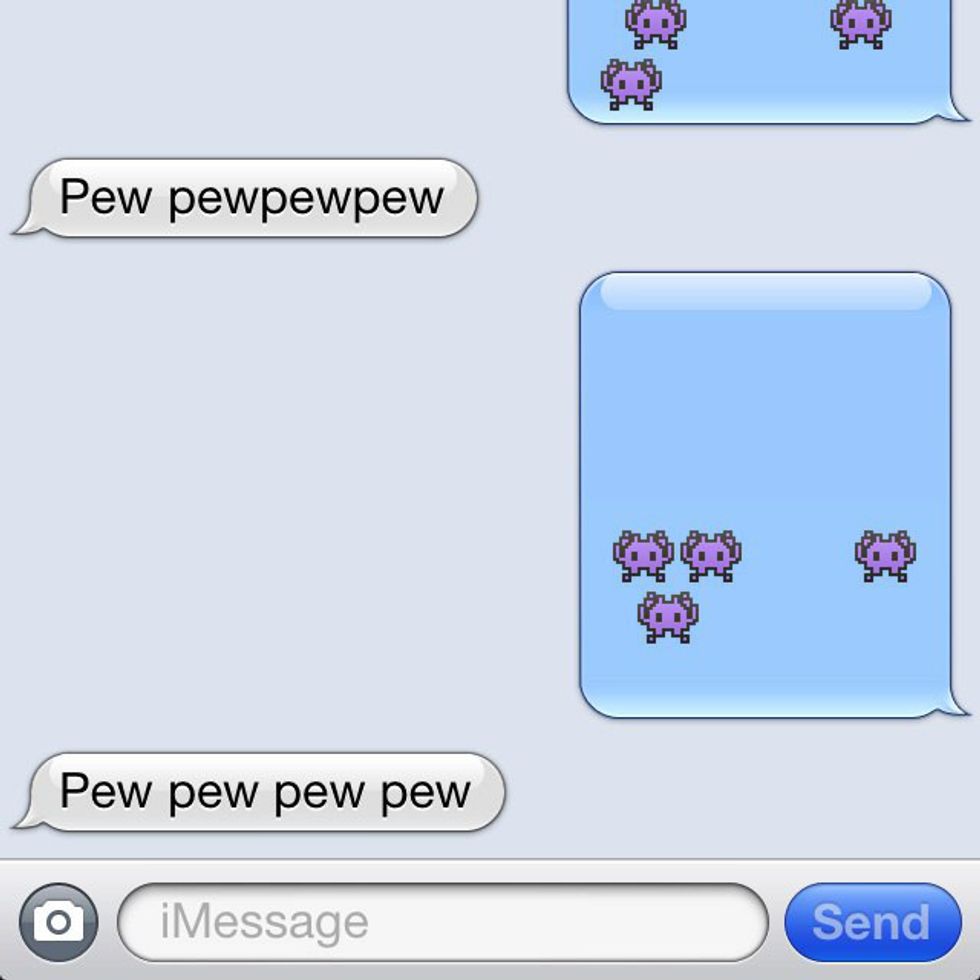Focus the iMessage text field
The width and height of the screenshot is (980, 980).
pos(442,922)
